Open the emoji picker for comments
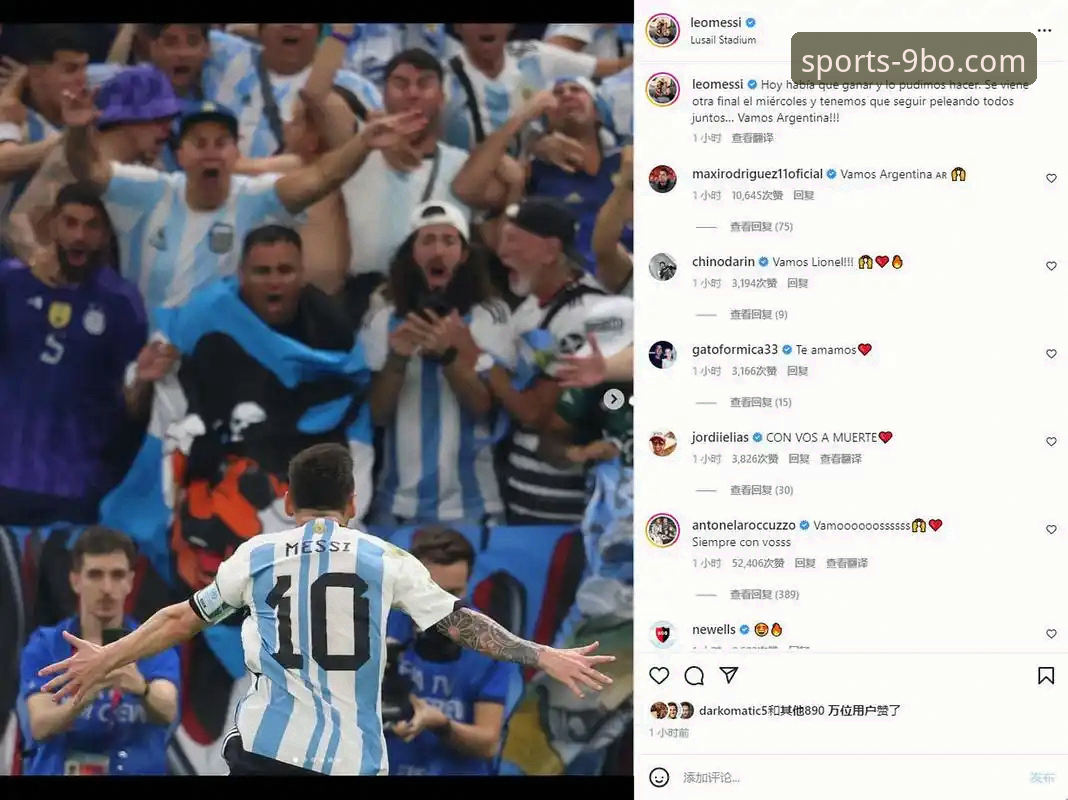 click(659, 777)
